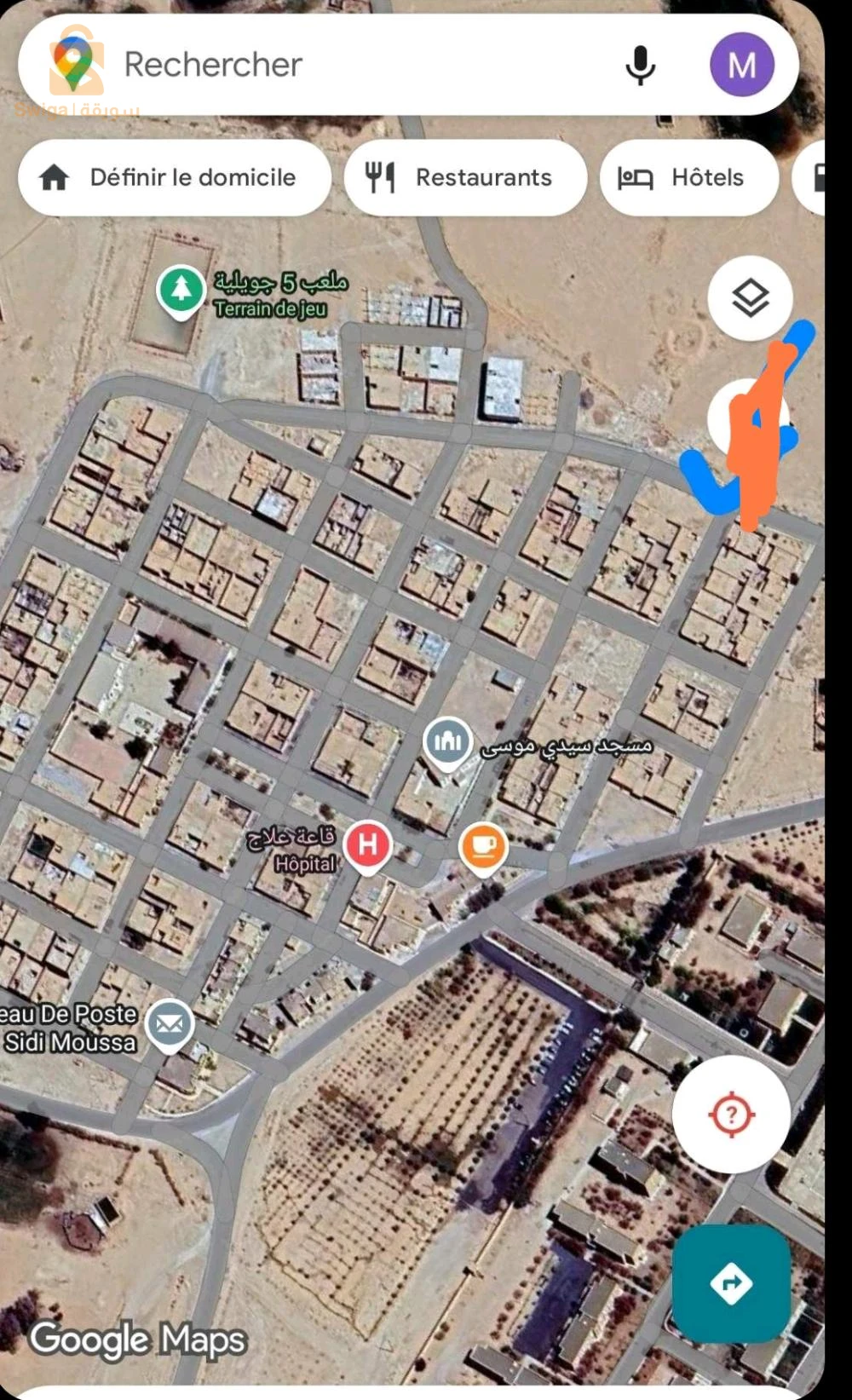Open the Sidi Moussa post office pin
Viewport: 852px width, 1400px height.
click(x=170, y=1024)
